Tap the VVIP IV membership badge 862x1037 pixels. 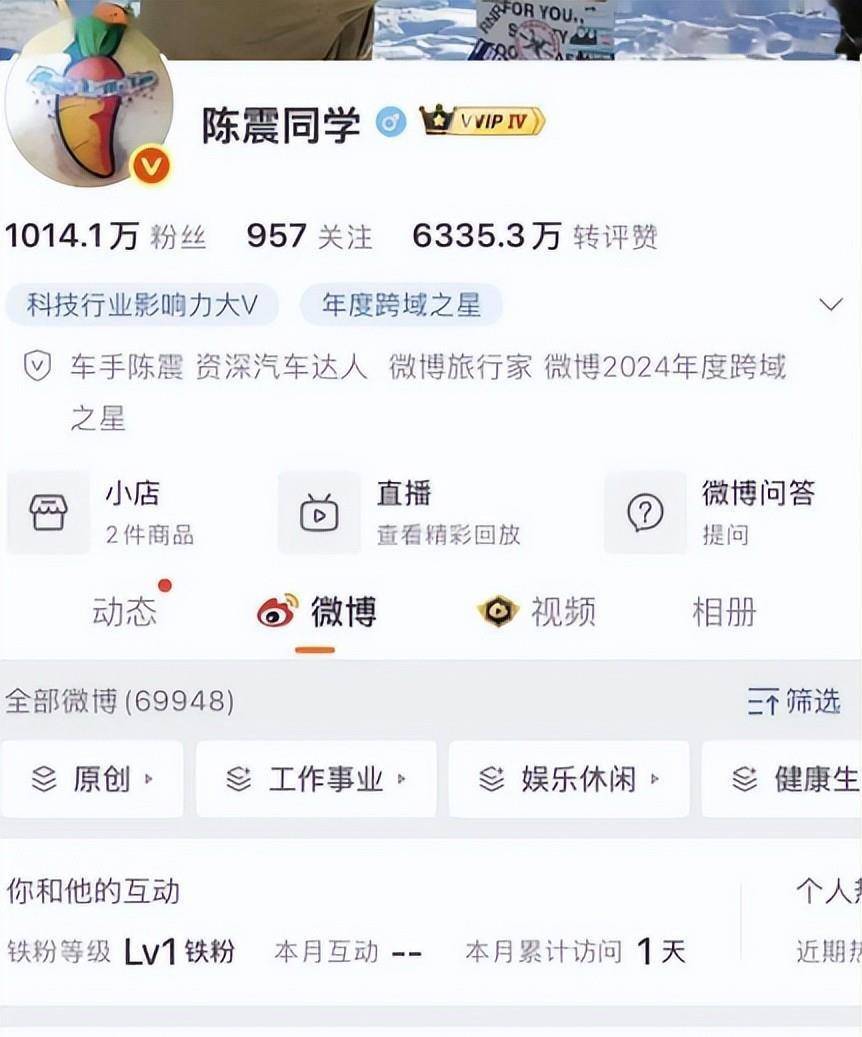pos(482,121)
